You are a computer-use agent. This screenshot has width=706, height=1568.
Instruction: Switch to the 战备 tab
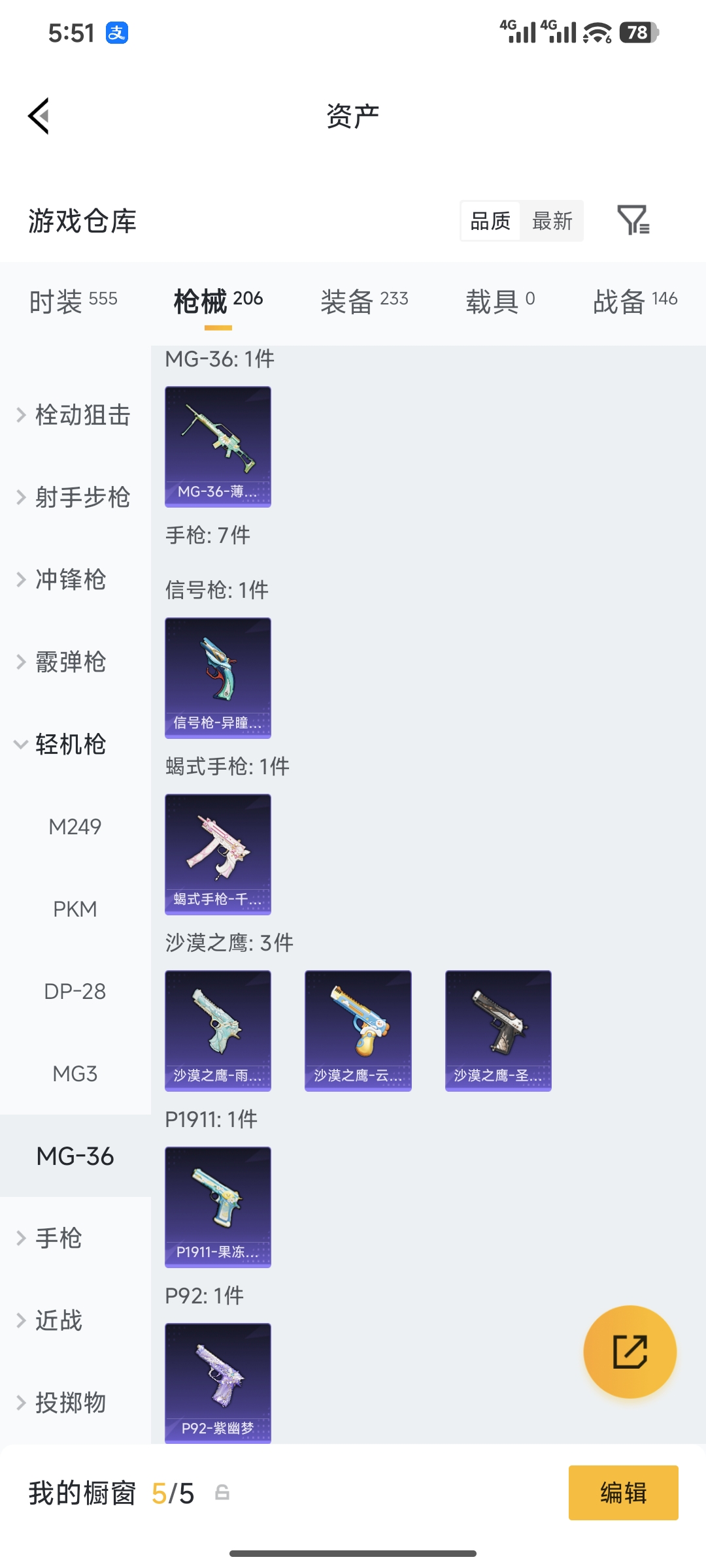pos(635,301)
